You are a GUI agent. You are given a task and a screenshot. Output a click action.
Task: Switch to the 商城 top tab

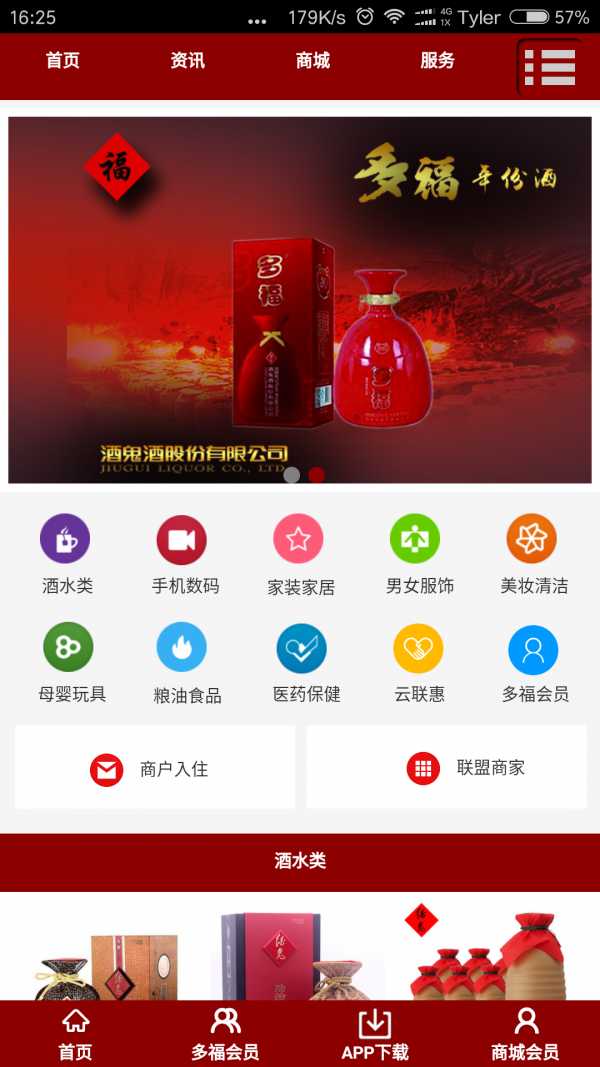[313, 61]
